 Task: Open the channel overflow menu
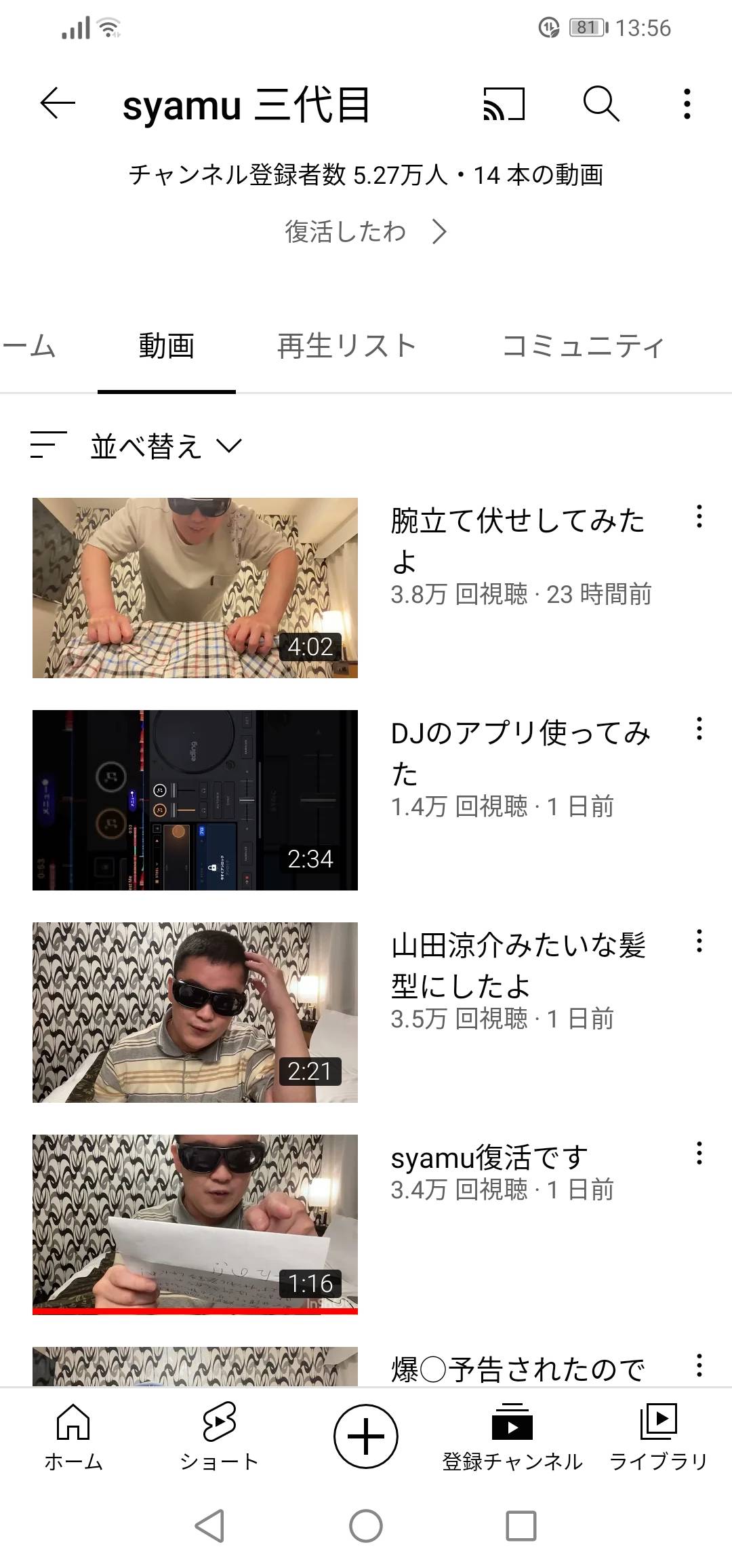[x=687, y=104]
